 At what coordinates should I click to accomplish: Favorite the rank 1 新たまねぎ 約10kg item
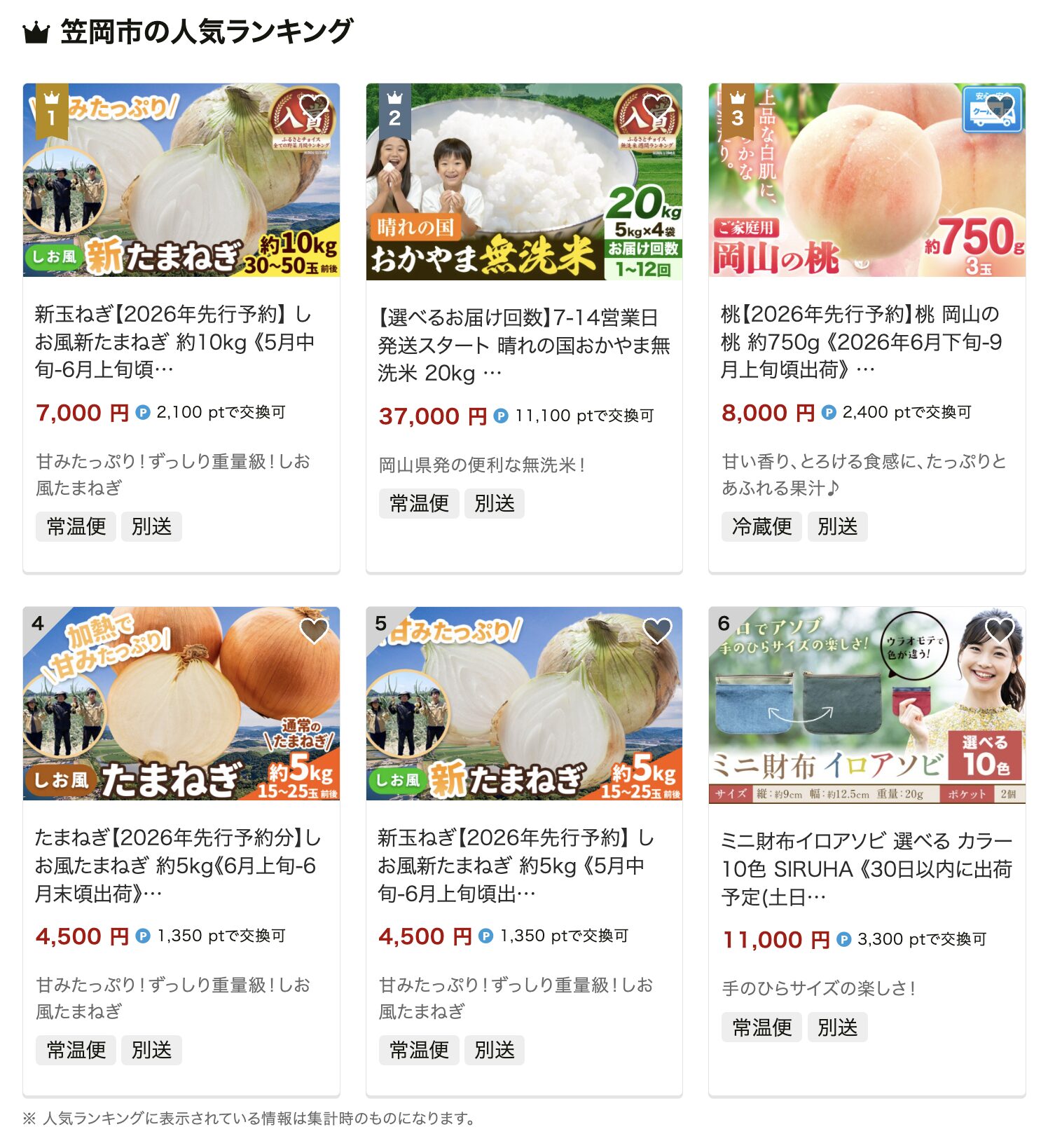[x=313, y=107]
